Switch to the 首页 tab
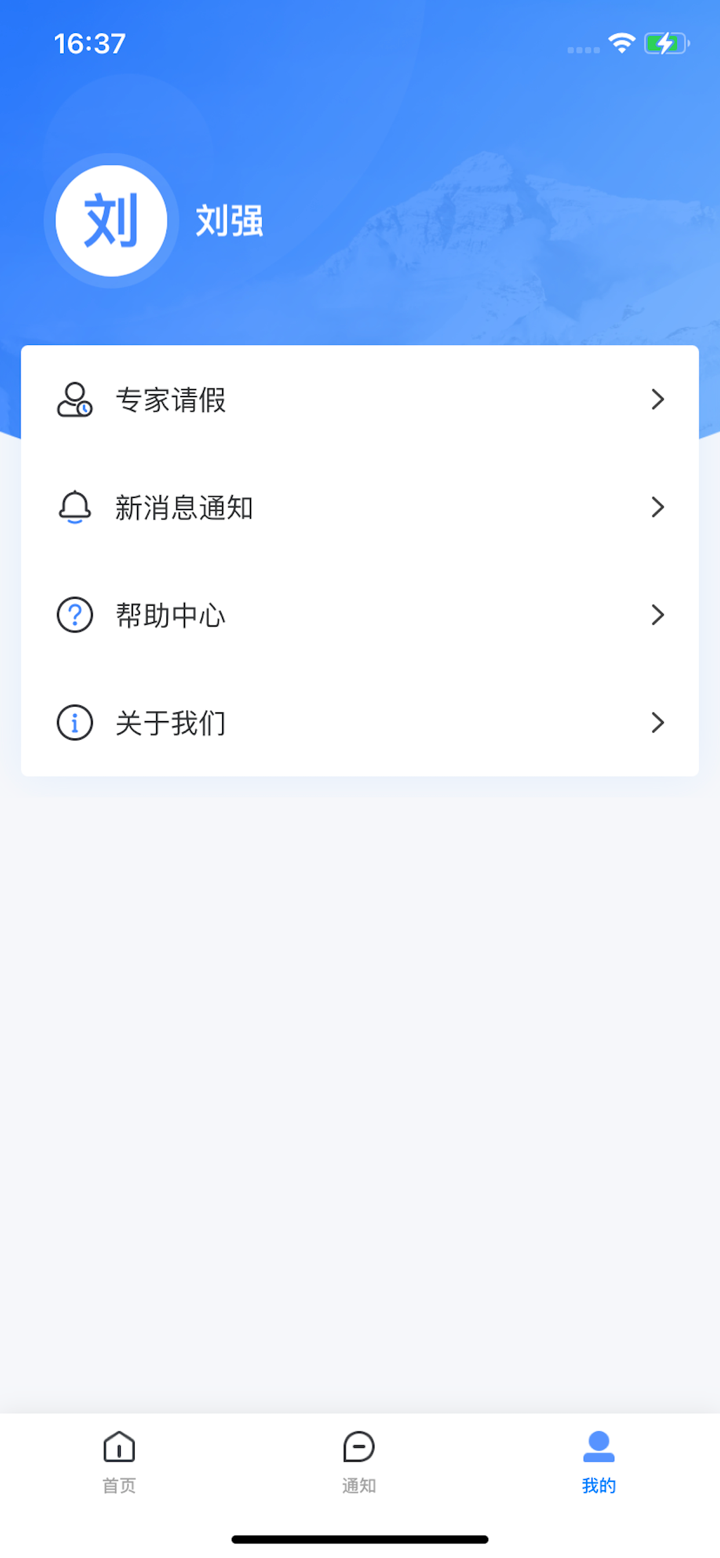The height and width of the screenshot is (1558, 720). [x=118, y=1462]
